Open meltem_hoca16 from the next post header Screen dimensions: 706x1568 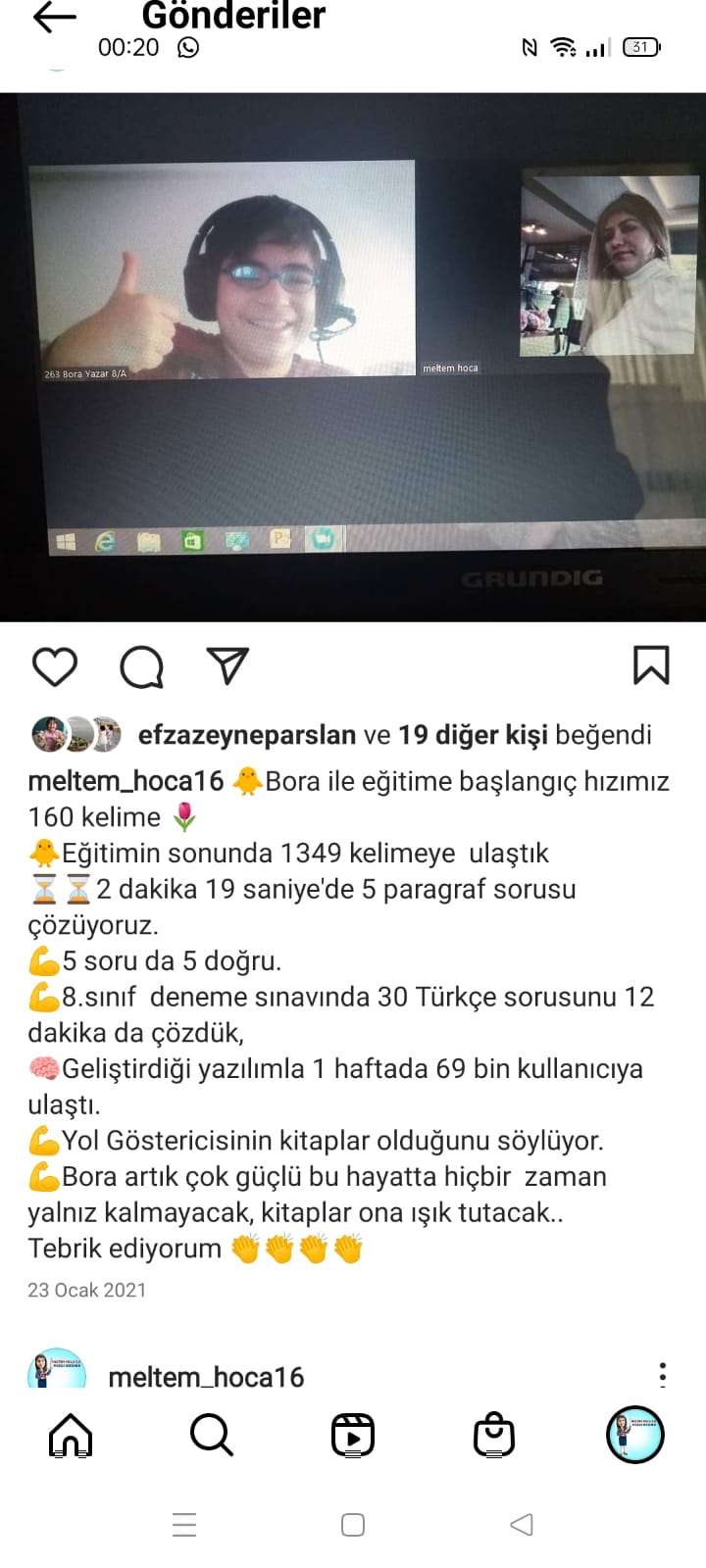pyautogui.click(x=206, y=1377)
